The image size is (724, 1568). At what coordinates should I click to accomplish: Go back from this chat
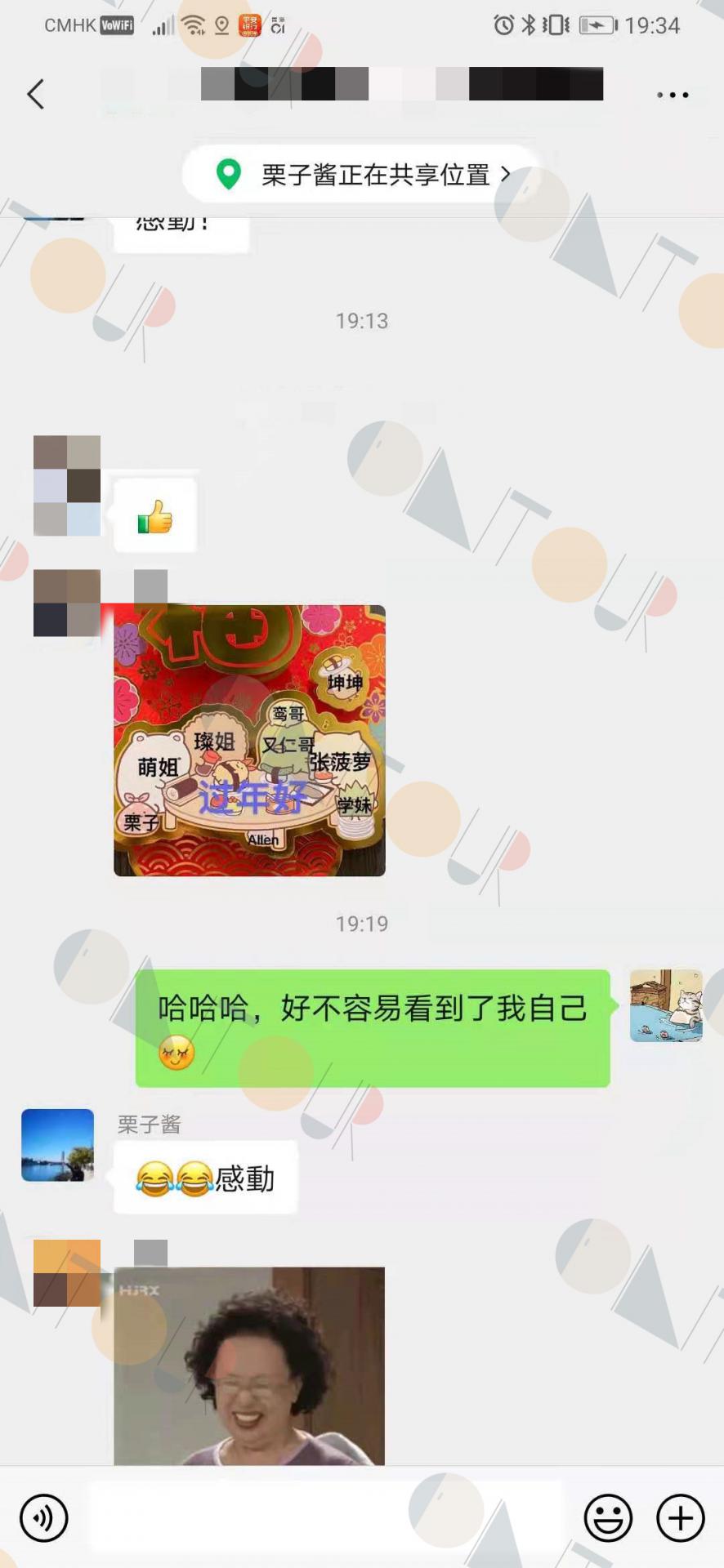[35, 94]
